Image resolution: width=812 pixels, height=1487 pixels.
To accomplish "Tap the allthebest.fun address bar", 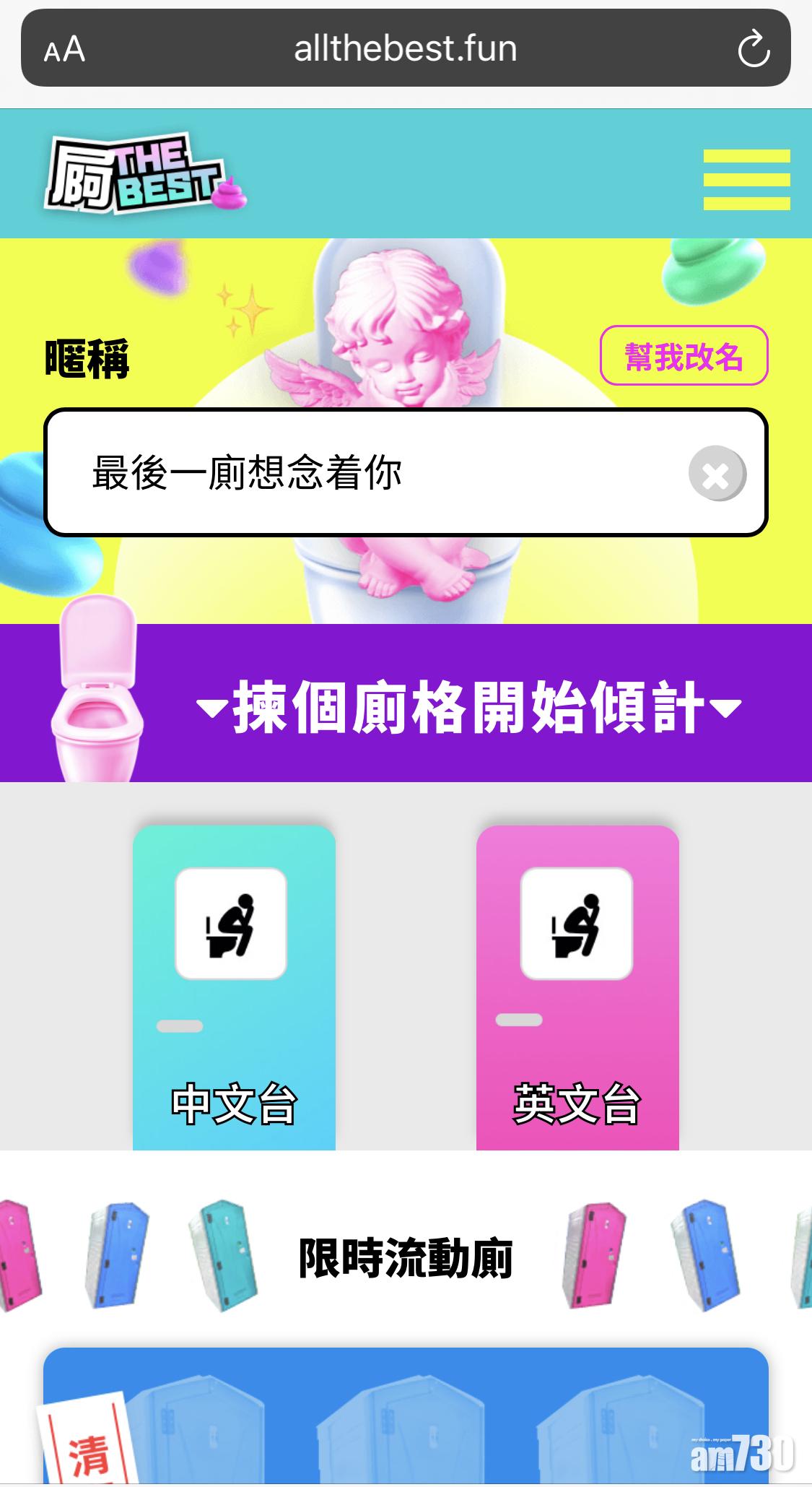I will coord(405,49).
